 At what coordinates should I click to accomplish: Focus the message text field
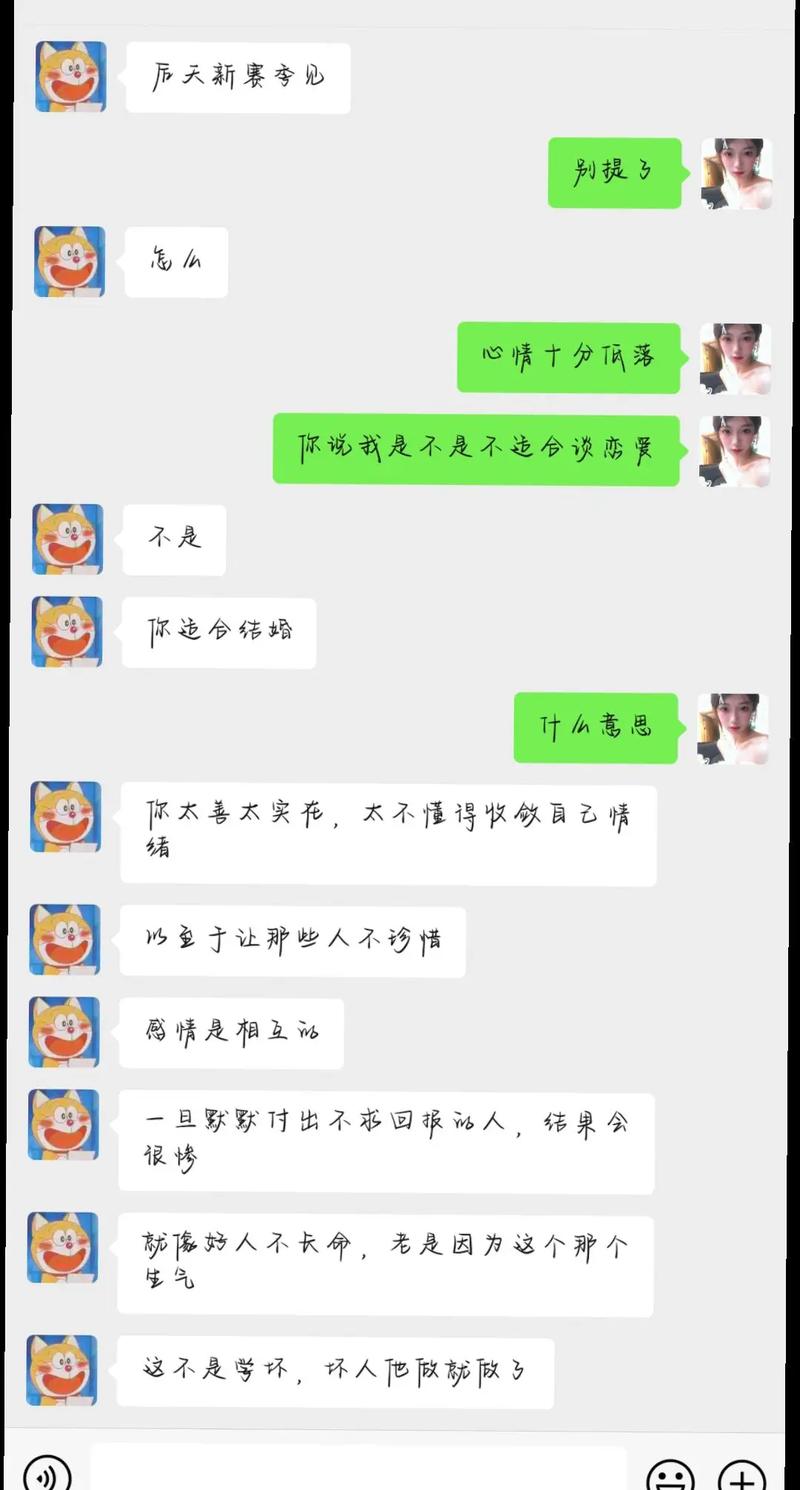click(x=358, y=1470)
